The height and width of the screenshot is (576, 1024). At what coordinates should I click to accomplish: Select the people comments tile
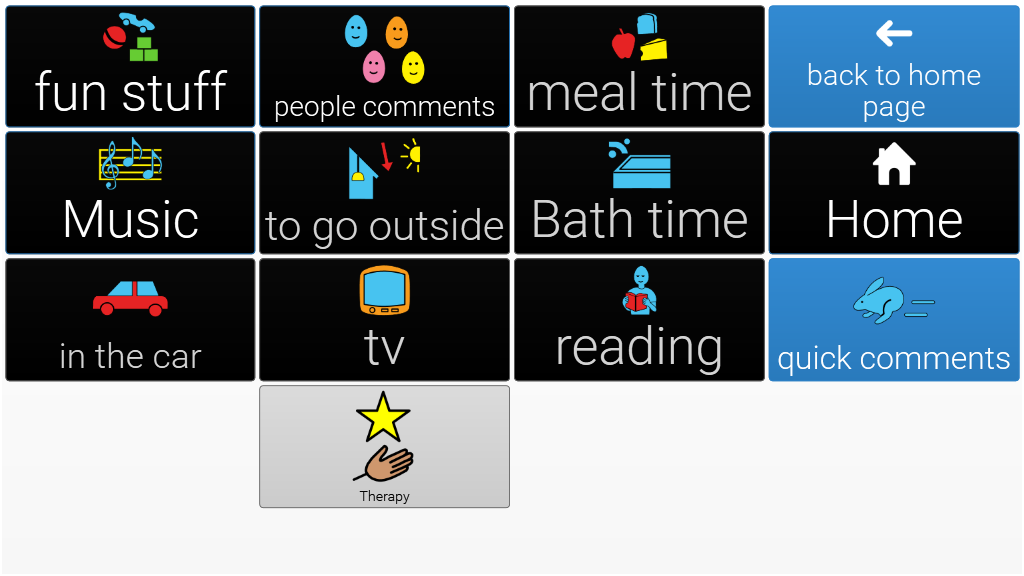[x=384, y=66]
